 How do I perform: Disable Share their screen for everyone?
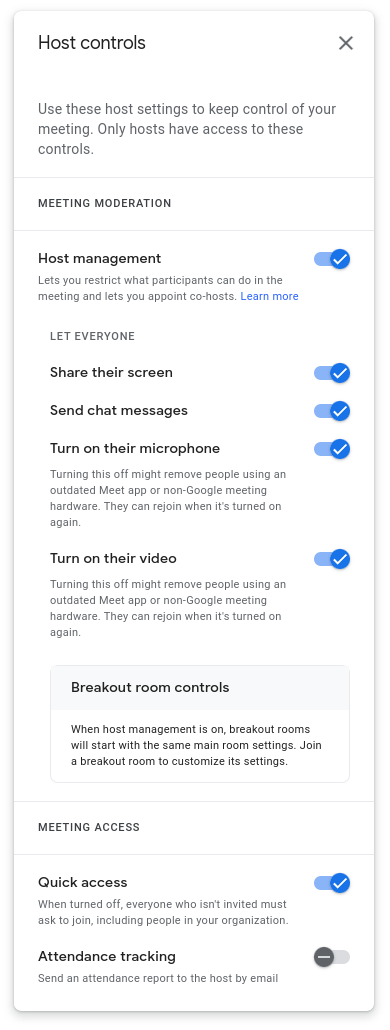(x=332, y=373)
